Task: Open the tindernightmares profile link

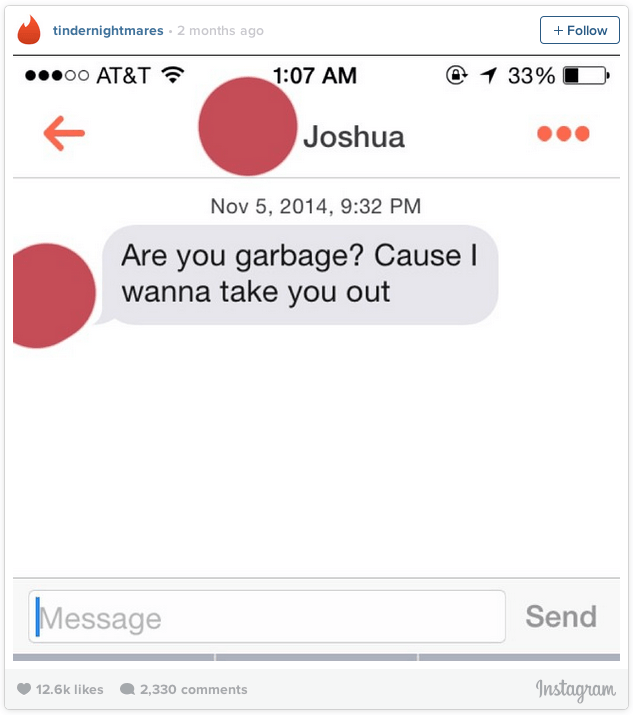Action: click(x=108, y=30)
